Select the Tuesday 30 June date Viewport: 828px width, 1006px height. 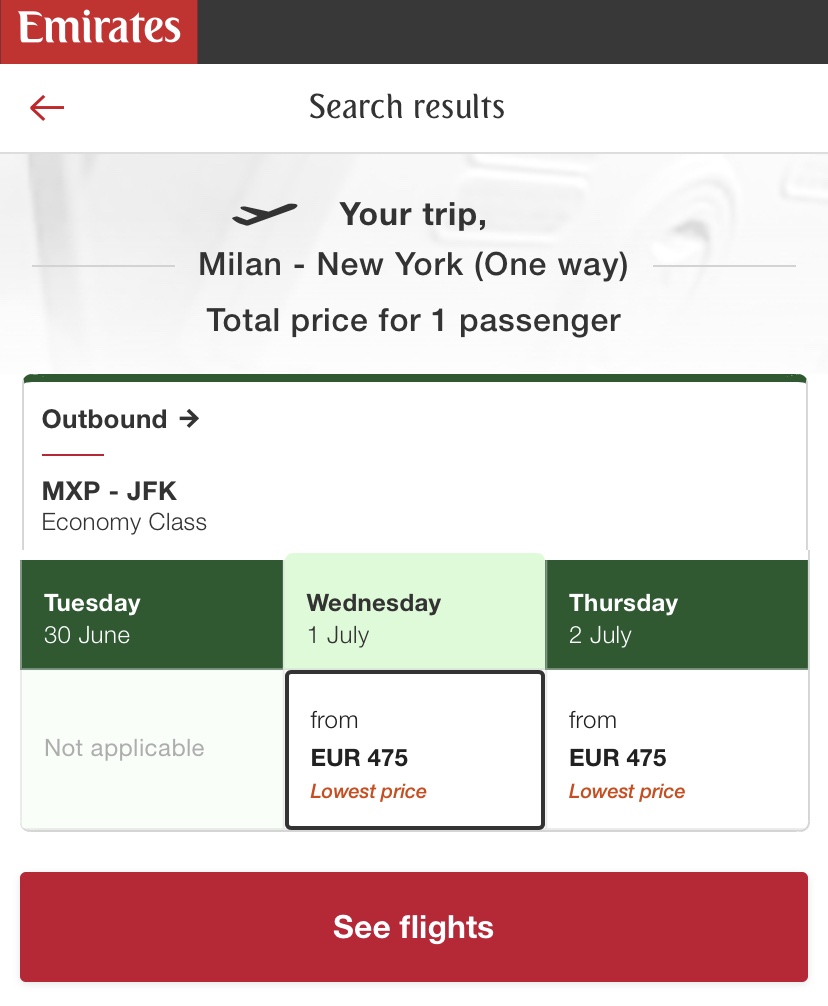[152, 619]
